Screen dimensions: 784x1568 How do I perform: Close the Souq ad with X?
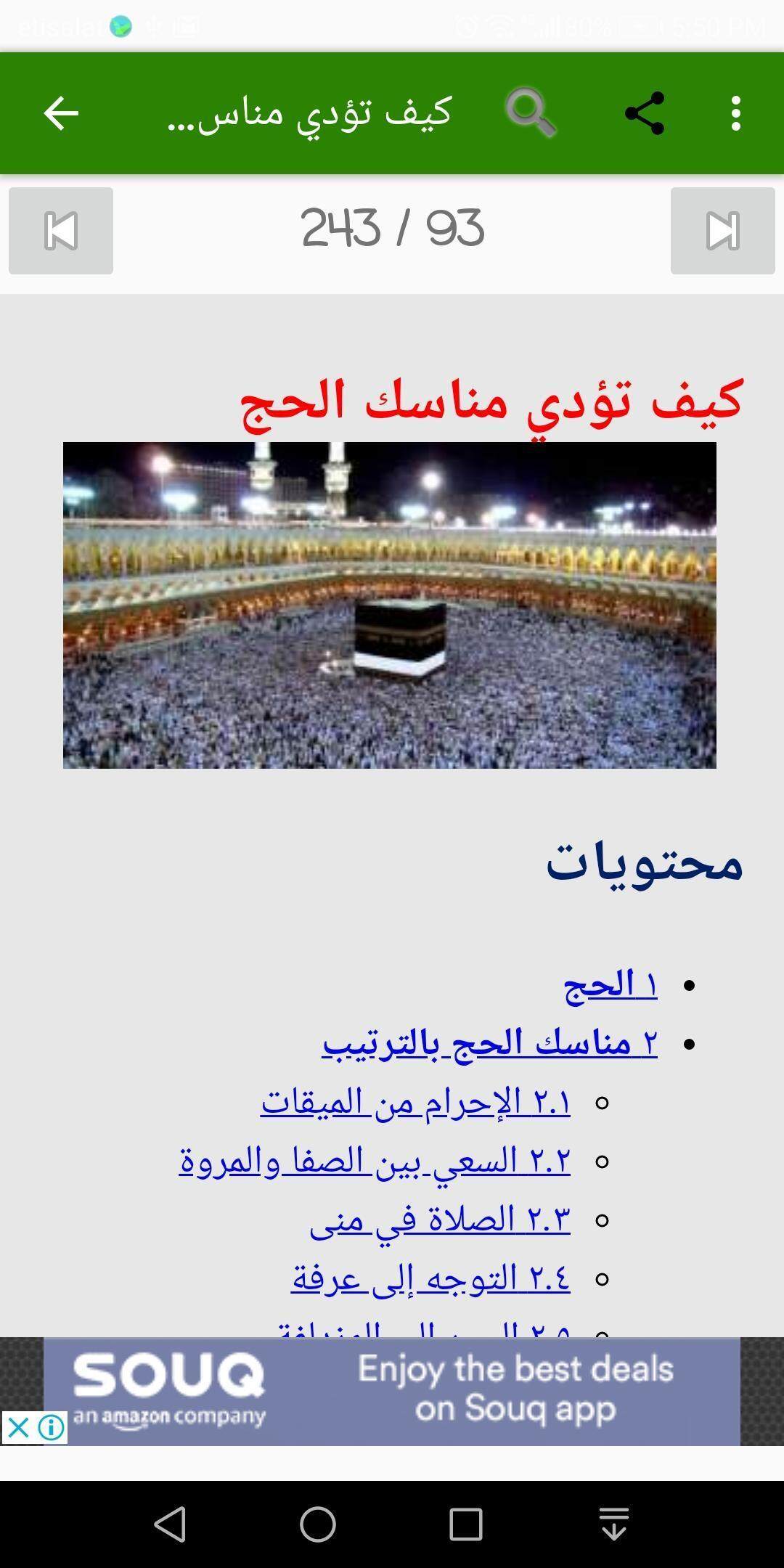17,1428
